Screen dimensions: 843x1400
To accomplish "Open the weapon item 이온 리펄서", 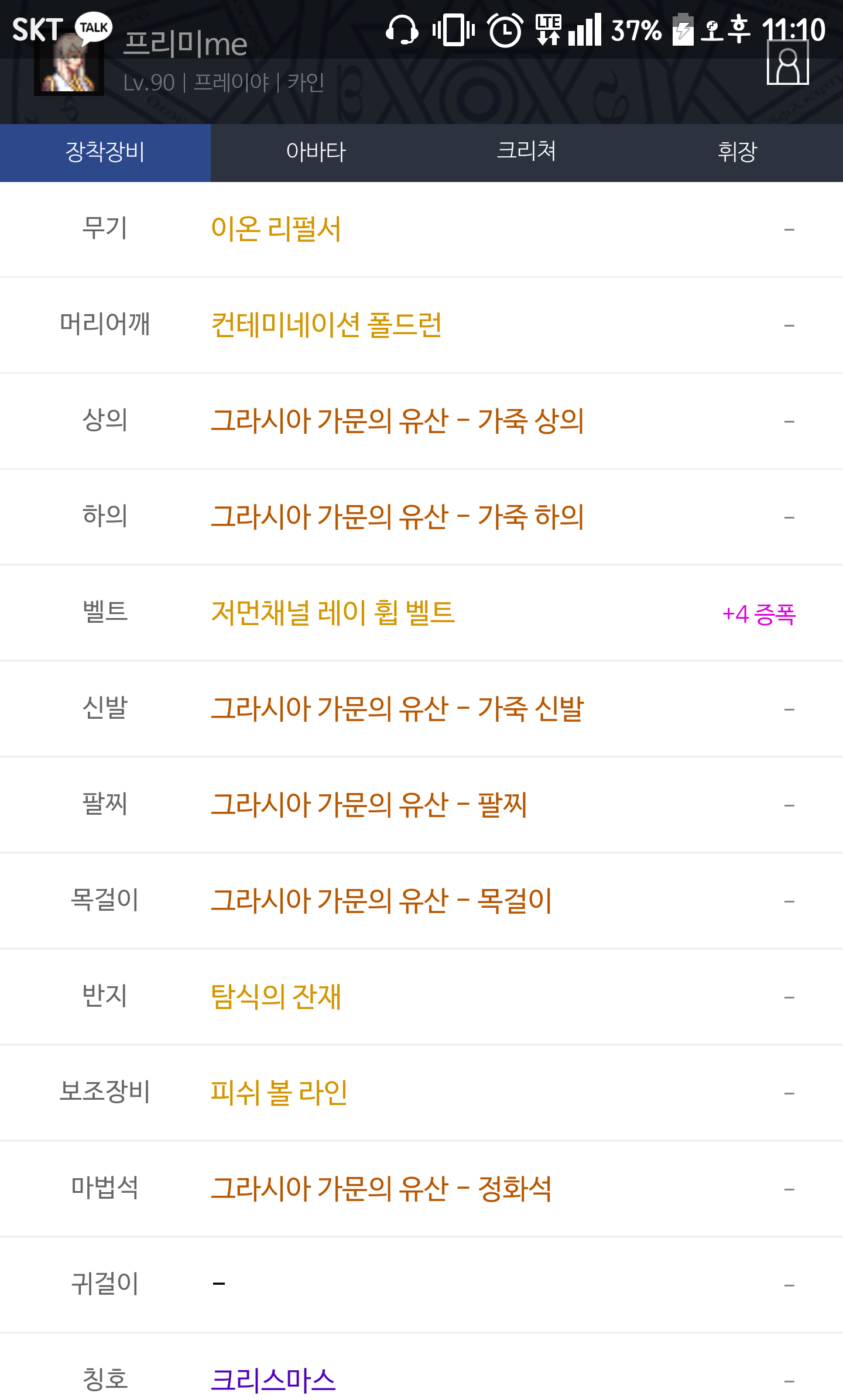I will [x=276, y=229].
